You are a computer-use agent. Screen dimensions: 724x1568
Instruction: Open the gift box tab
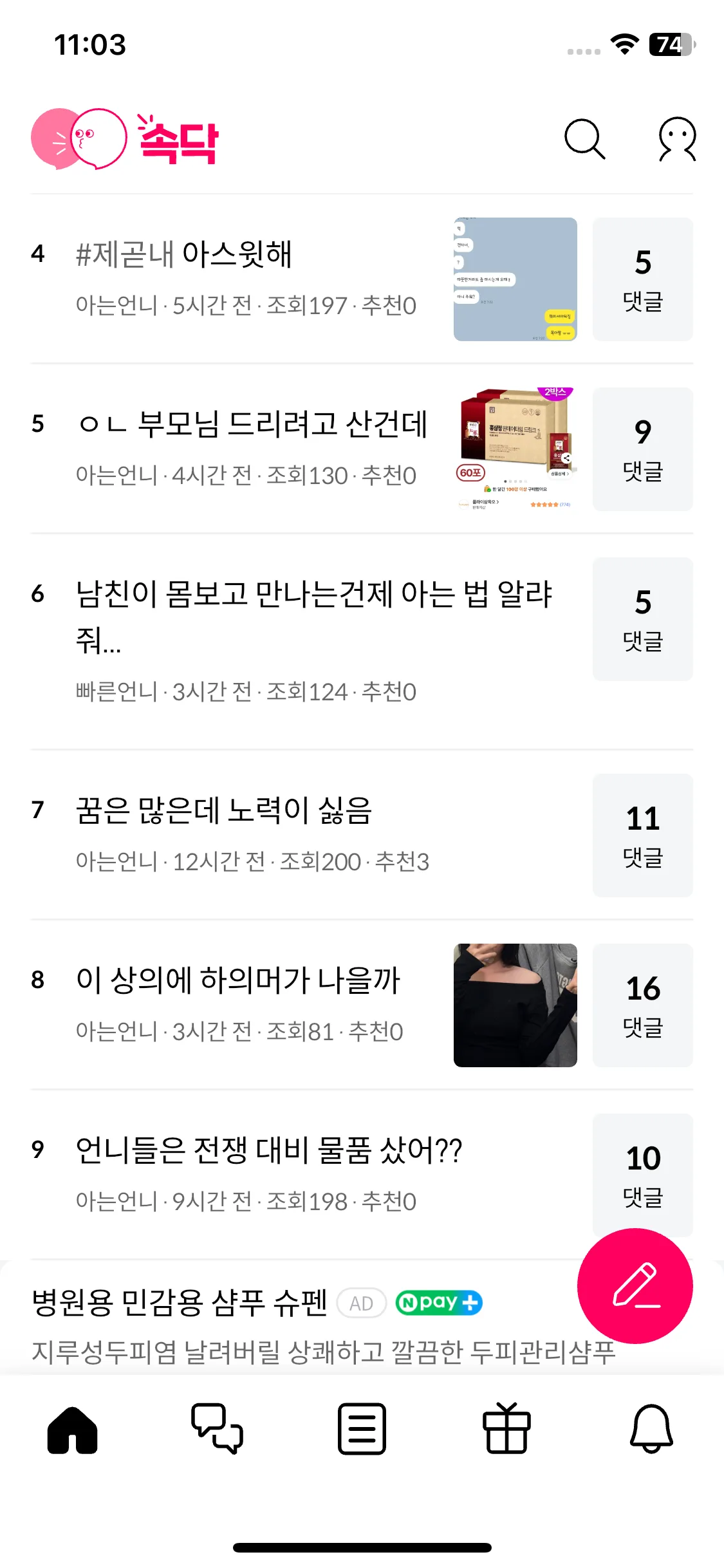pos(506,1429)
